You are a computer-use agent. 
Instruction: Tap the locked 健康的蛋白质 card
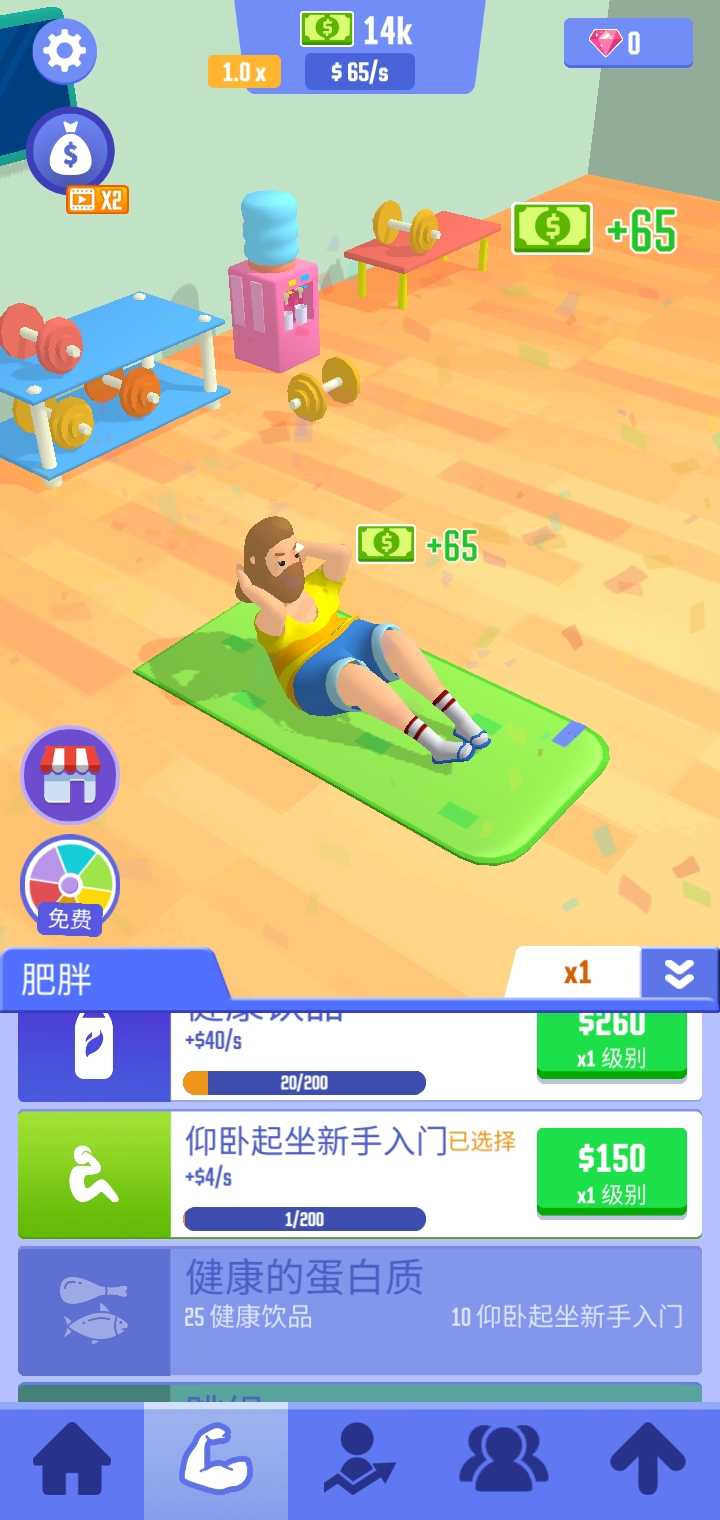(x=360, y=1310)
